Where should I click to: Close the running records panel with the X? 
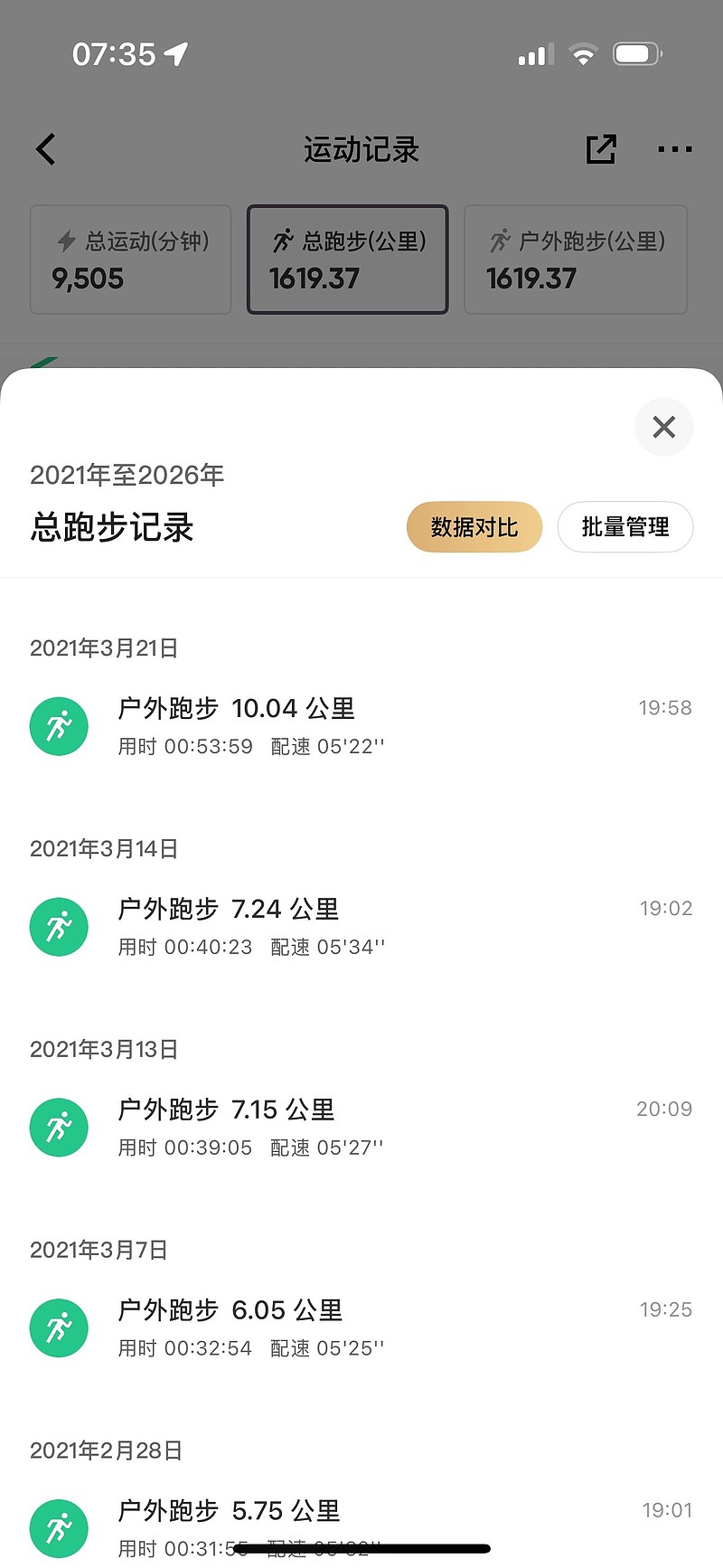(663, 426)
